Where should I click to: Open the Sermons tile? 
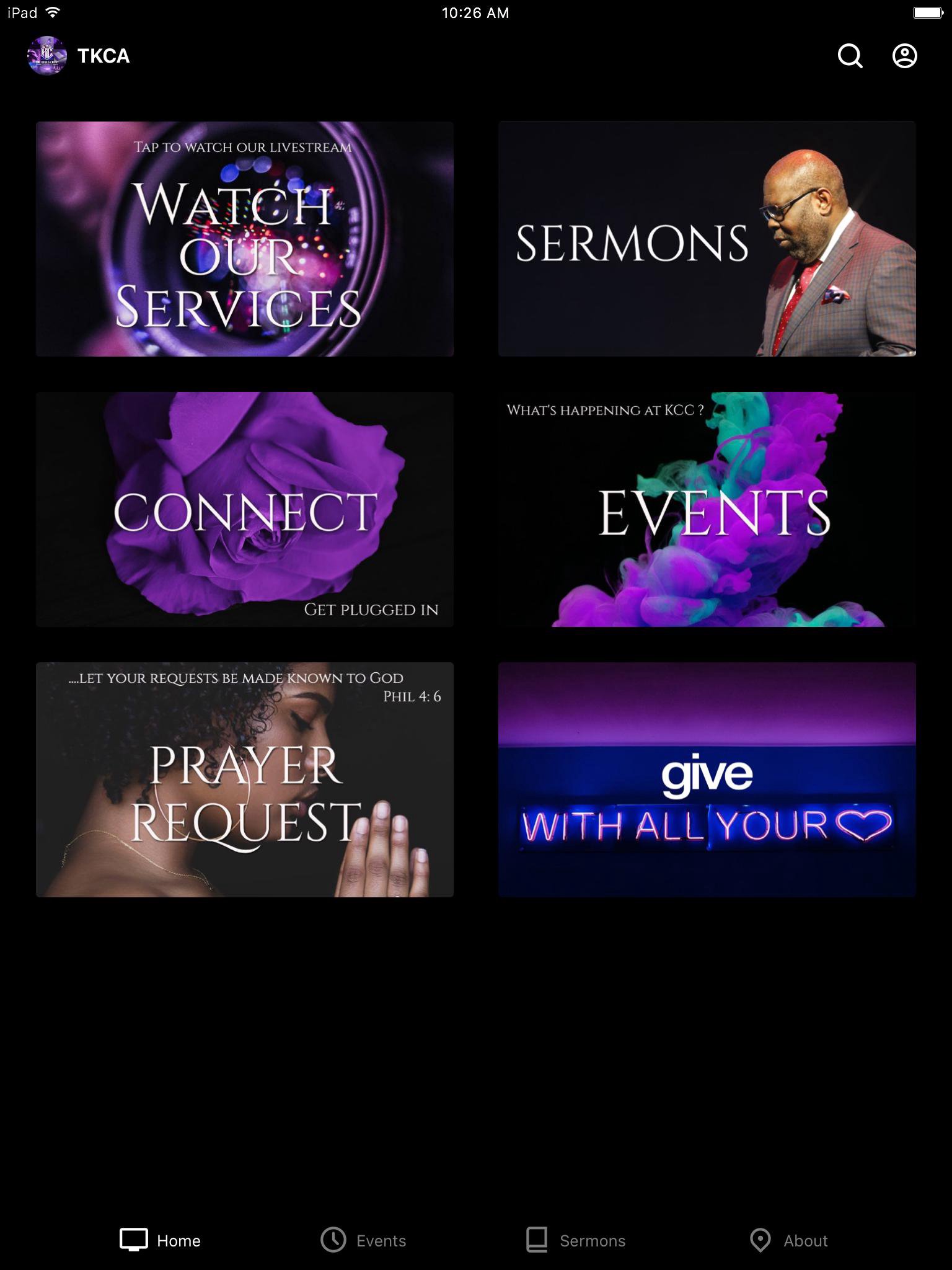(x=707, y=239)
